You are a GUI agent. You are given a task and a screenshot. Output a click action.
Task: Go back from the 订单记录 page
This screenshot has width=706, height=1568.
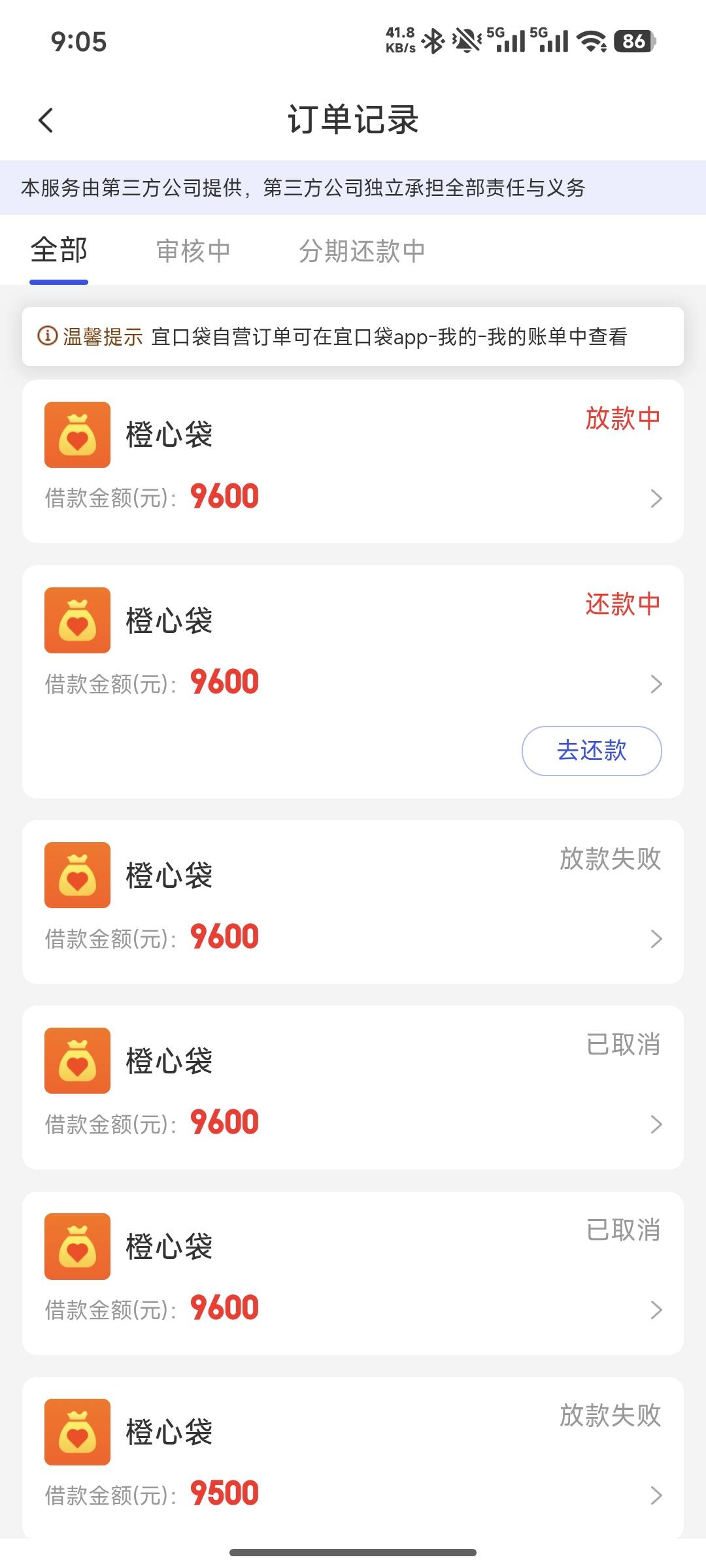click(x=46, y=120)
